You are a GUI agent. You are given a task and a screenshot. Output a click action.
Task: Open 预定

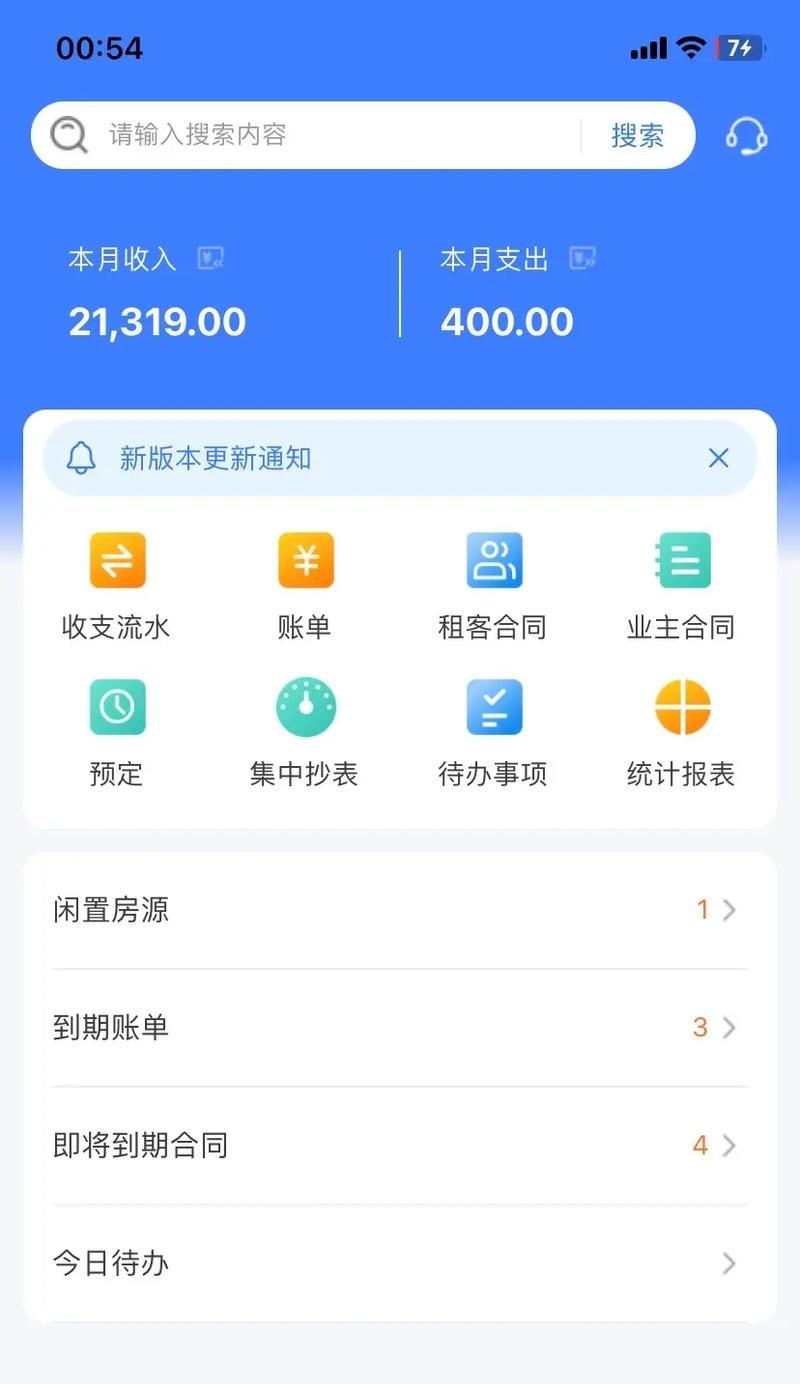click(117, 733)
